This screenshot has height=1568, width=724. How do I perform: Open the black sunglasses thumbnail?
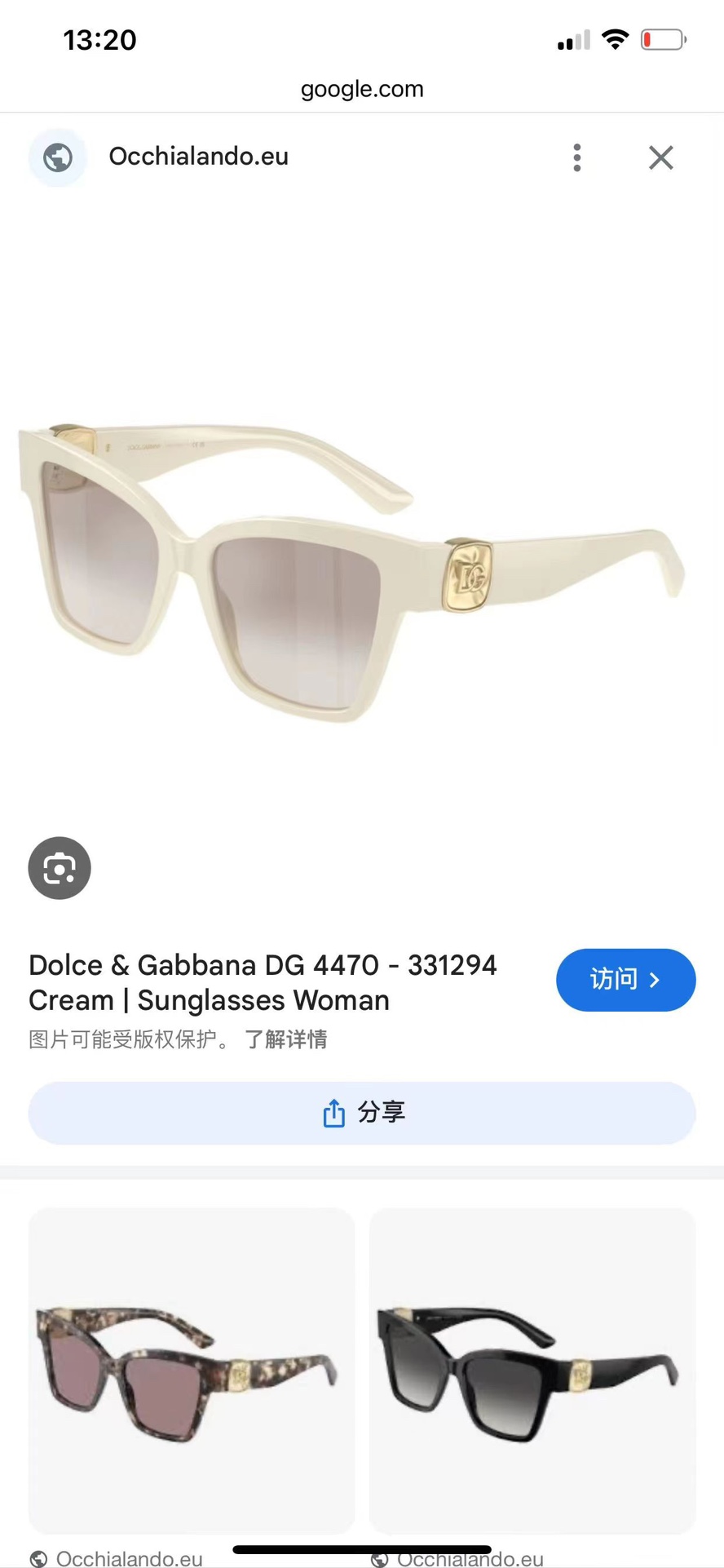[x=532, y=1371]
